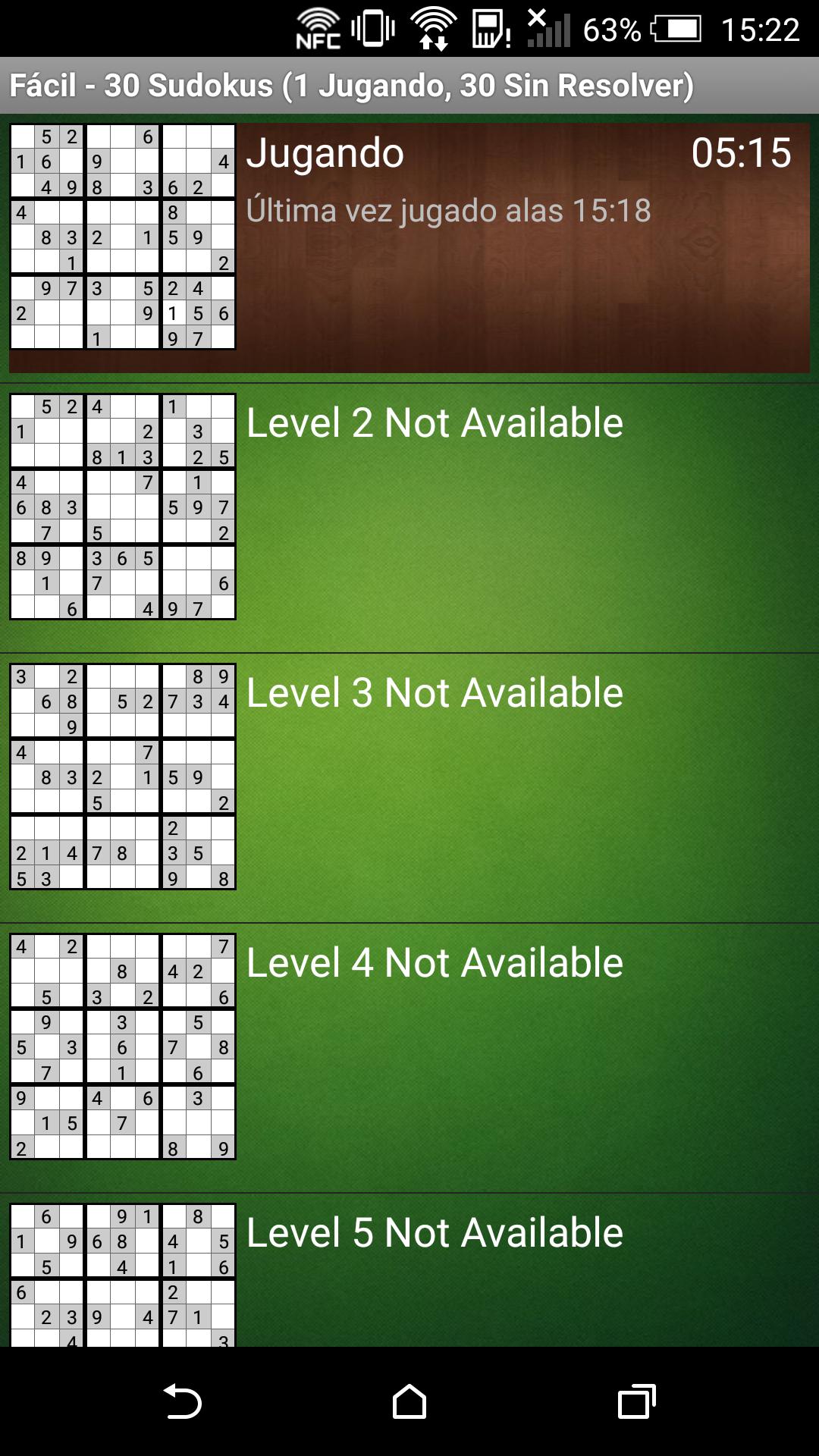Tap the vibrate mode status icon
Viewport: 819px width, 1456px height.
[x=372, y=27]
